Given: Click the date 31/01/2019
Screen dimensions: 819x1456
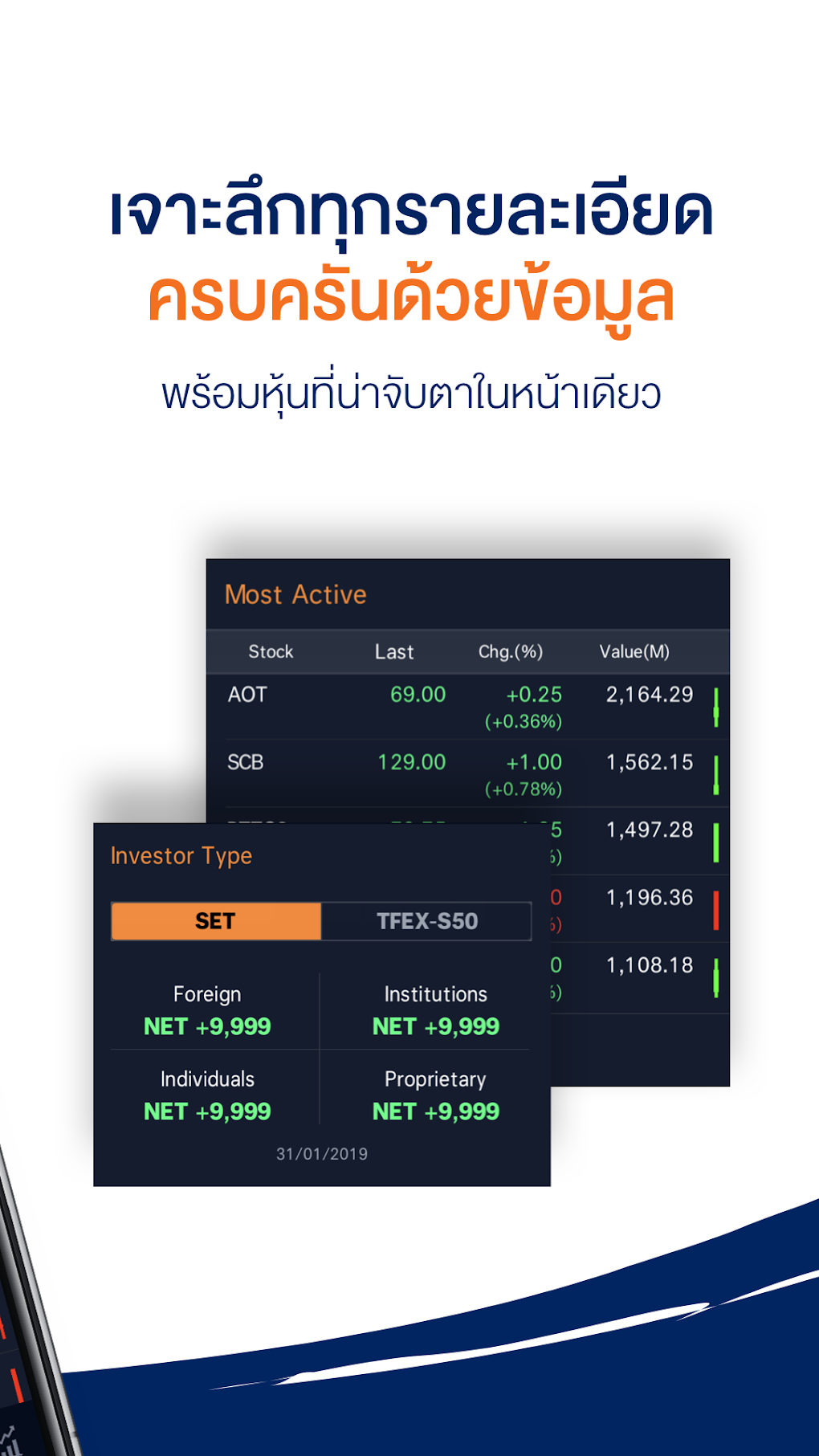Looking at the screenshot, I should click(321, 1153).
